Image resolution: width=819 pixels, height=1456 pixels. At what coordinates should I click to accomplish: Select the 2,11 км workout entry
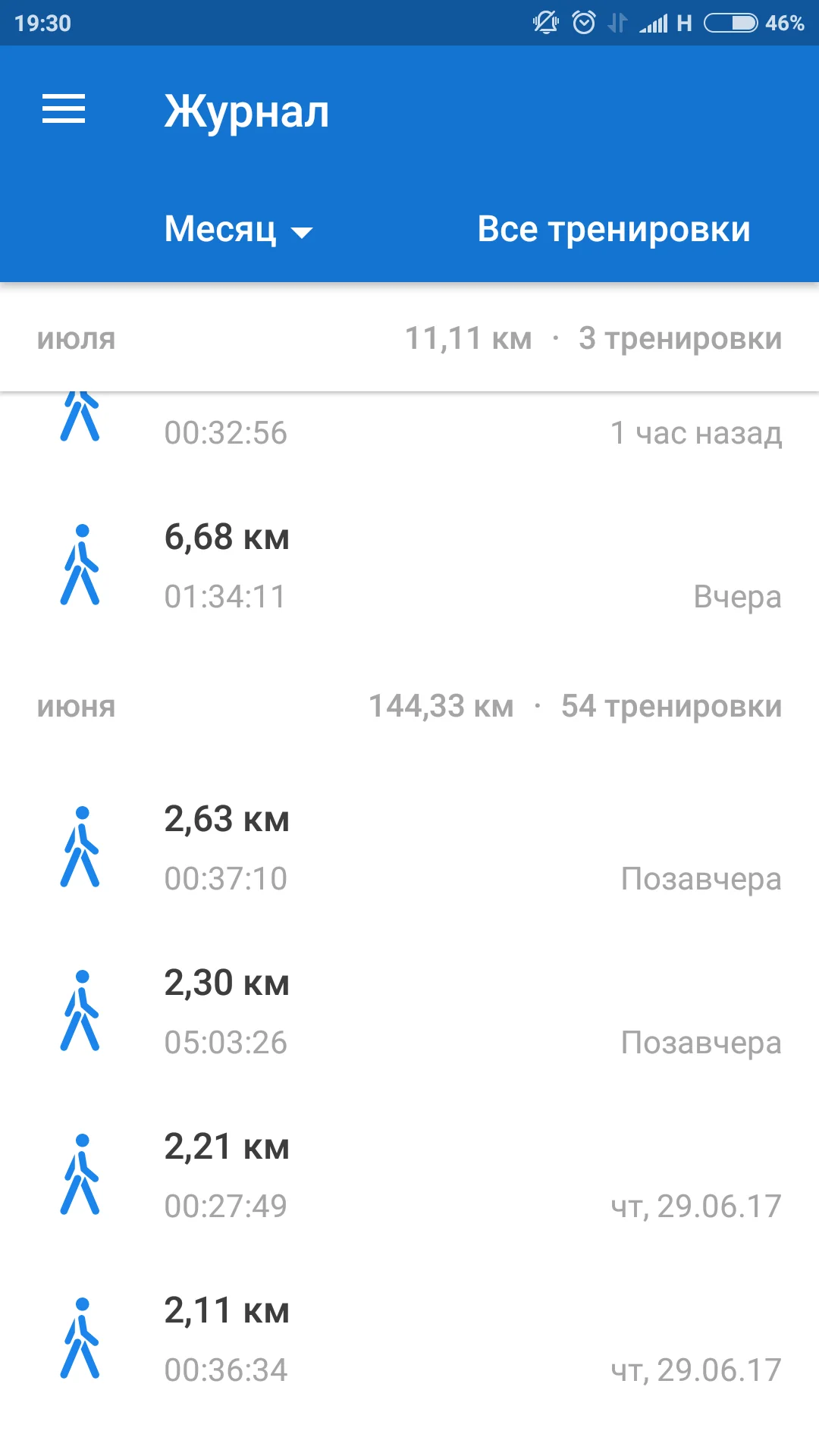409,1339
